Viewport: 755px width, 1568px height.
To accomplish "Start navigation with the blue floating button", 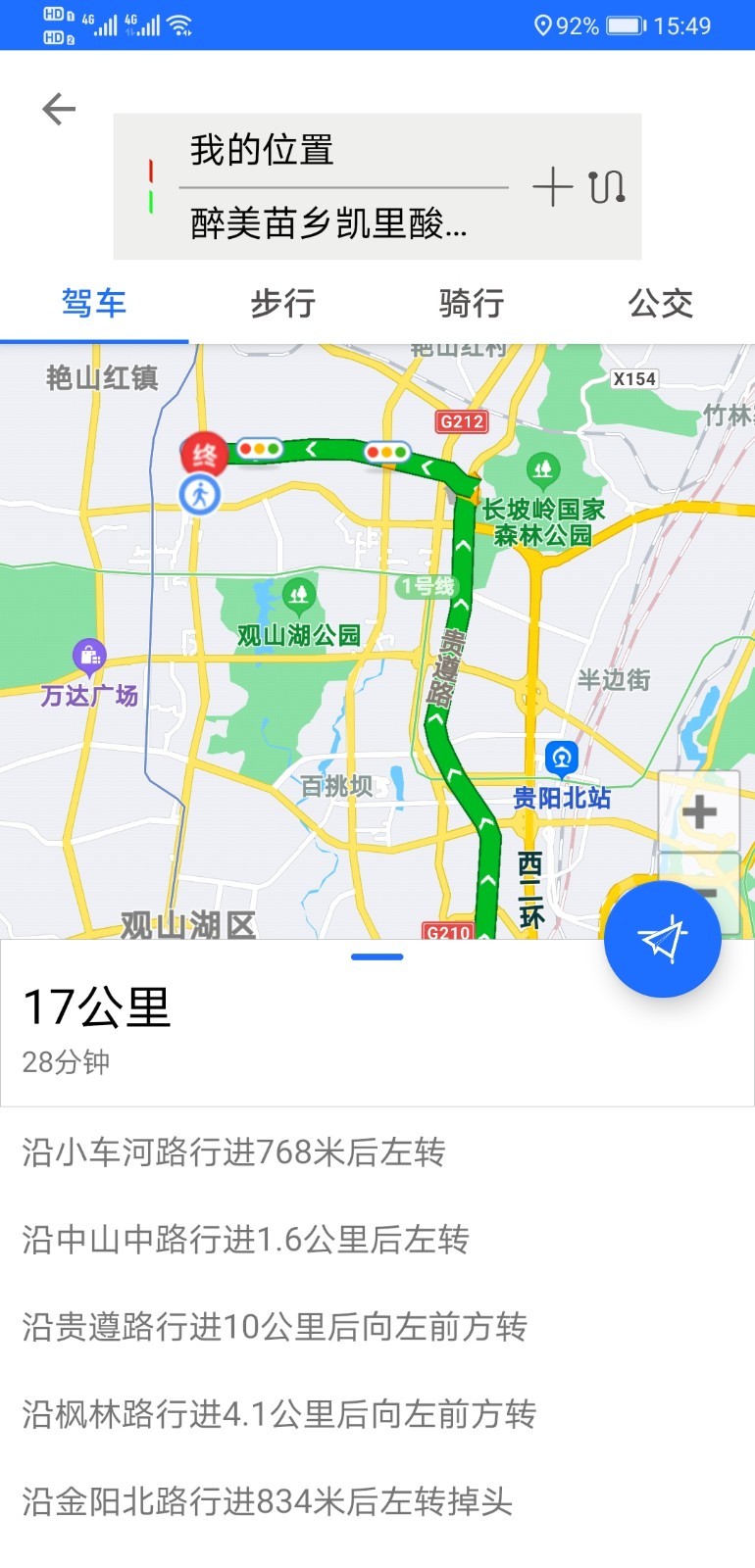I will pyautogui.click(x=663, y=939).
